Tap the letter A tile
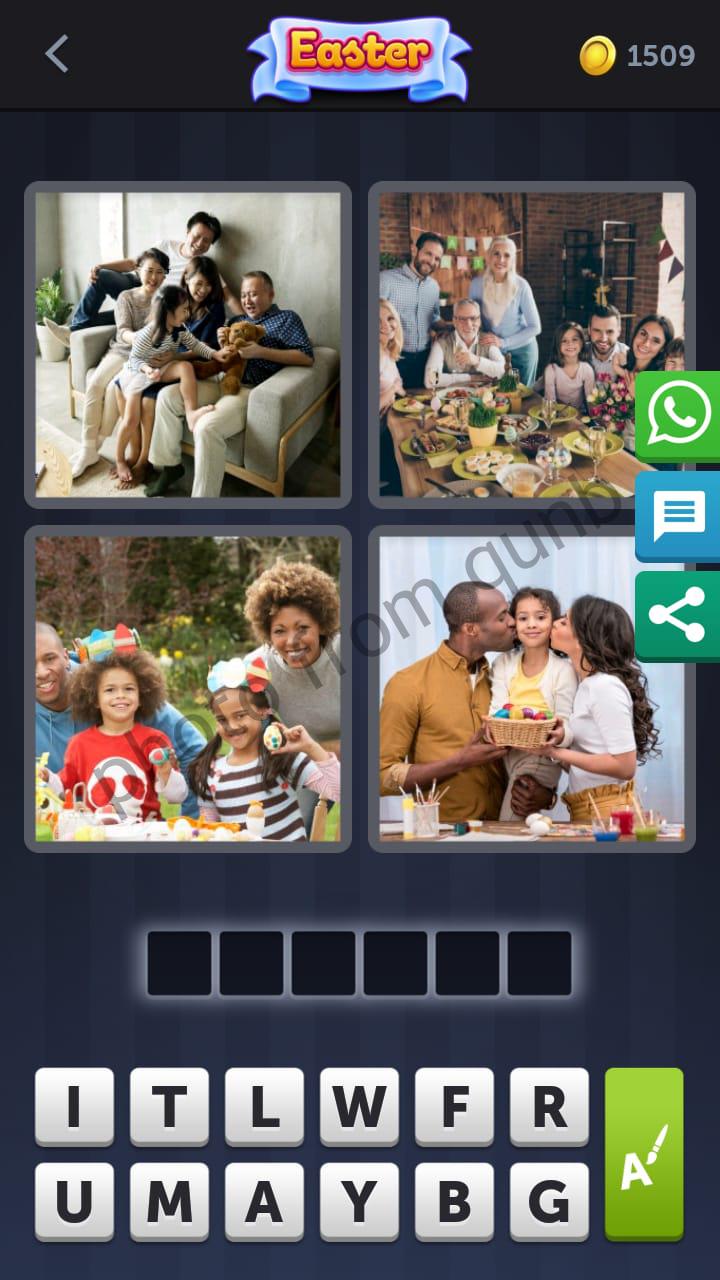720x1280 pixels. point(264,1202)
